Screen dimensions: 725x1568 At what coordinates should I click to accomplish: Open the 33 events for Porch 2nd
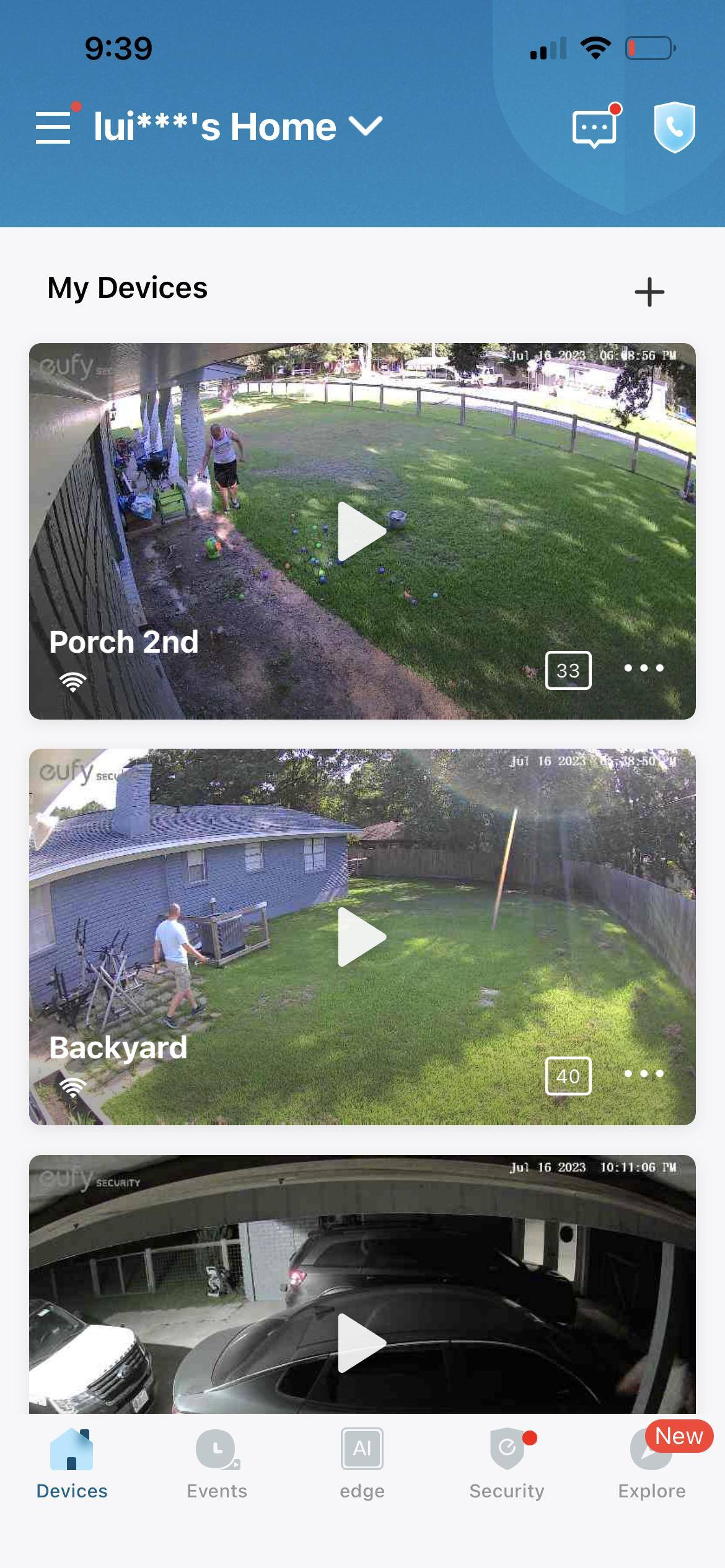(x=568, y=670)
